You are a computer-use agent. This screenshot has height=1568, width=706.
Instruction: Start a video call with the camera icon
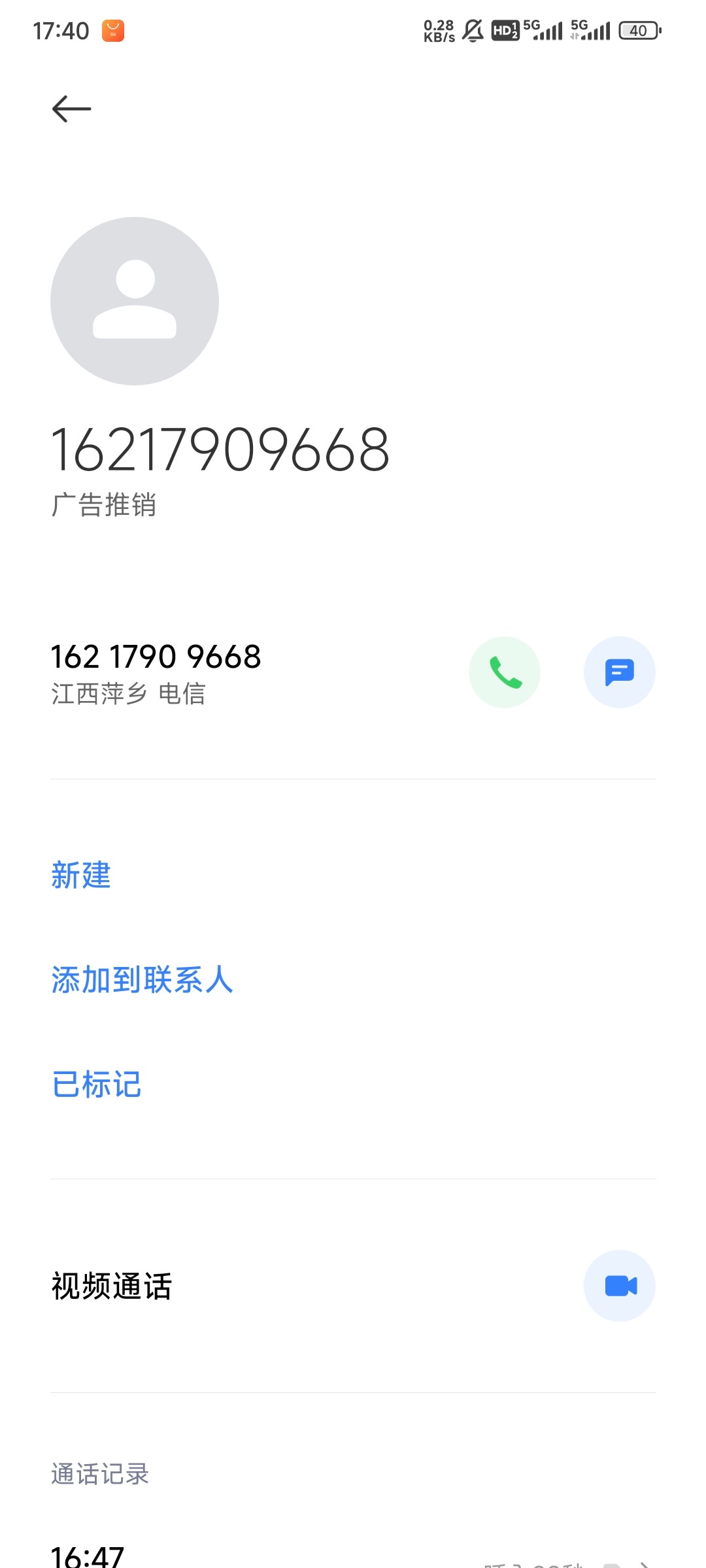[619, 1286]
